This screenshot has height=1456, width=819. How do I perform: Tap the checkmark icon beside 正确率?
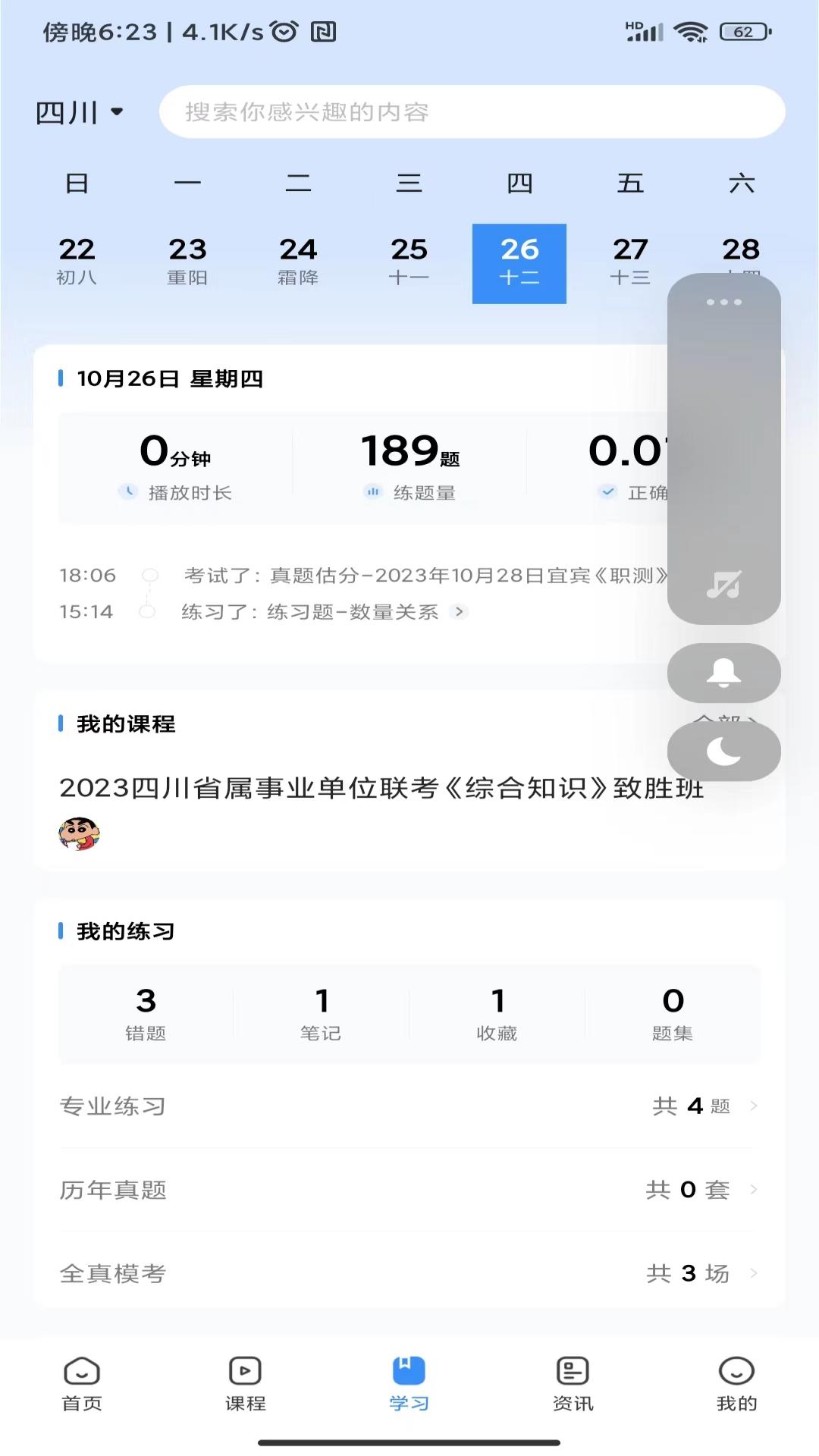point(607,492)
